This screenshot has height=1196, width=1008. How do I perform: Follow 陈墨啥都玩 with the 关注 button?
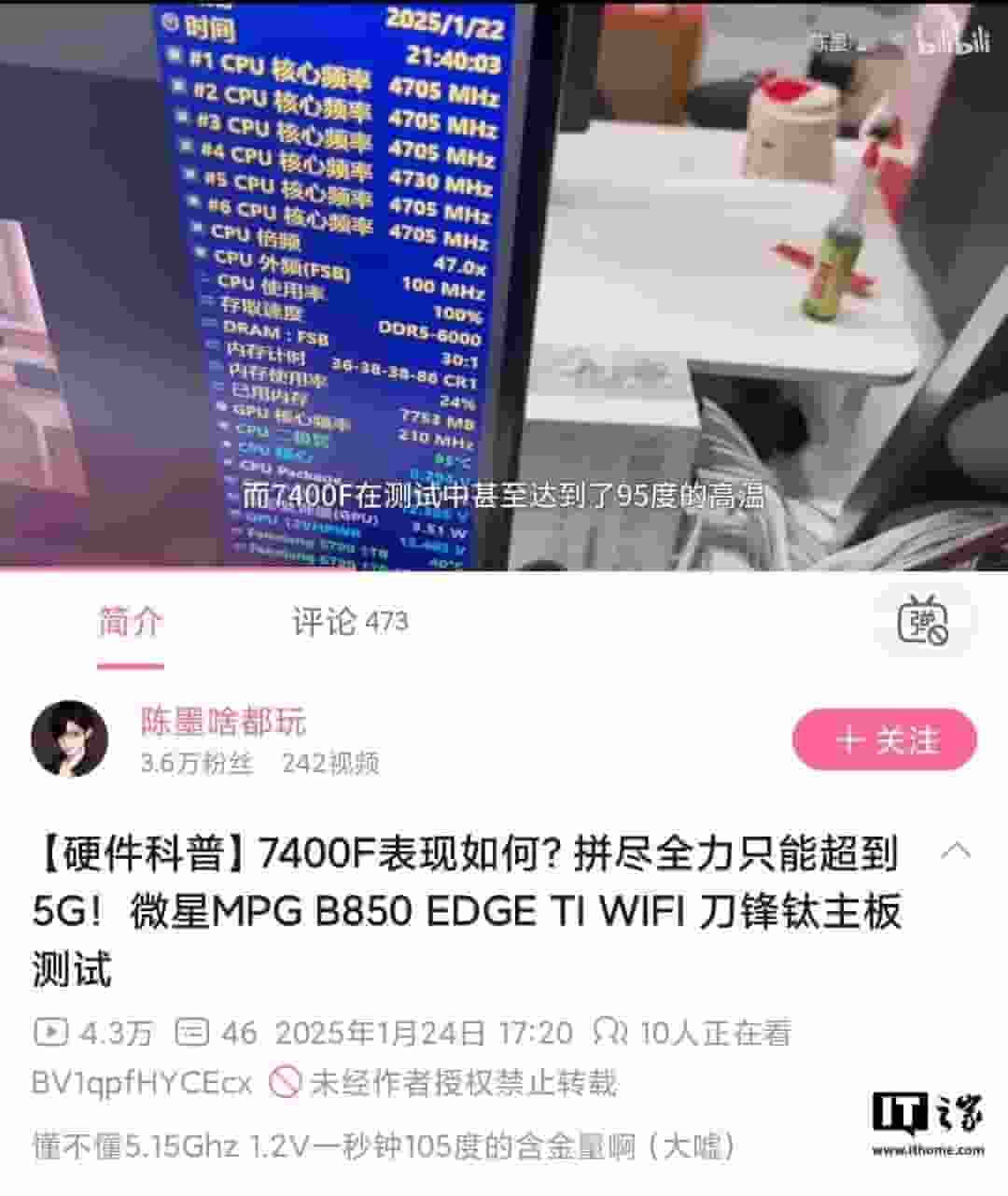(x=884, y=739)
